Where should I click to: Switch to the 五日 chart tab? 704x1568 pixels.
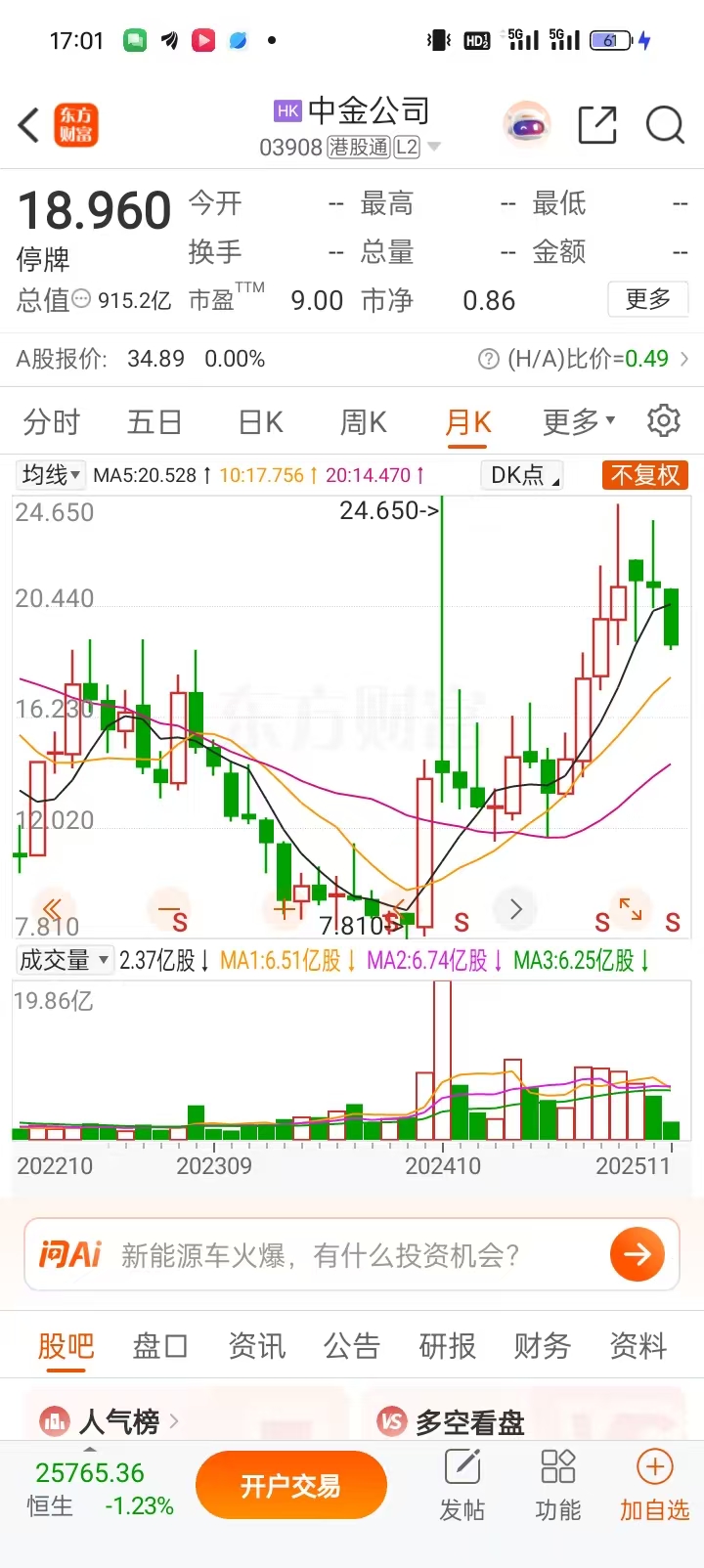click(154, 422)
